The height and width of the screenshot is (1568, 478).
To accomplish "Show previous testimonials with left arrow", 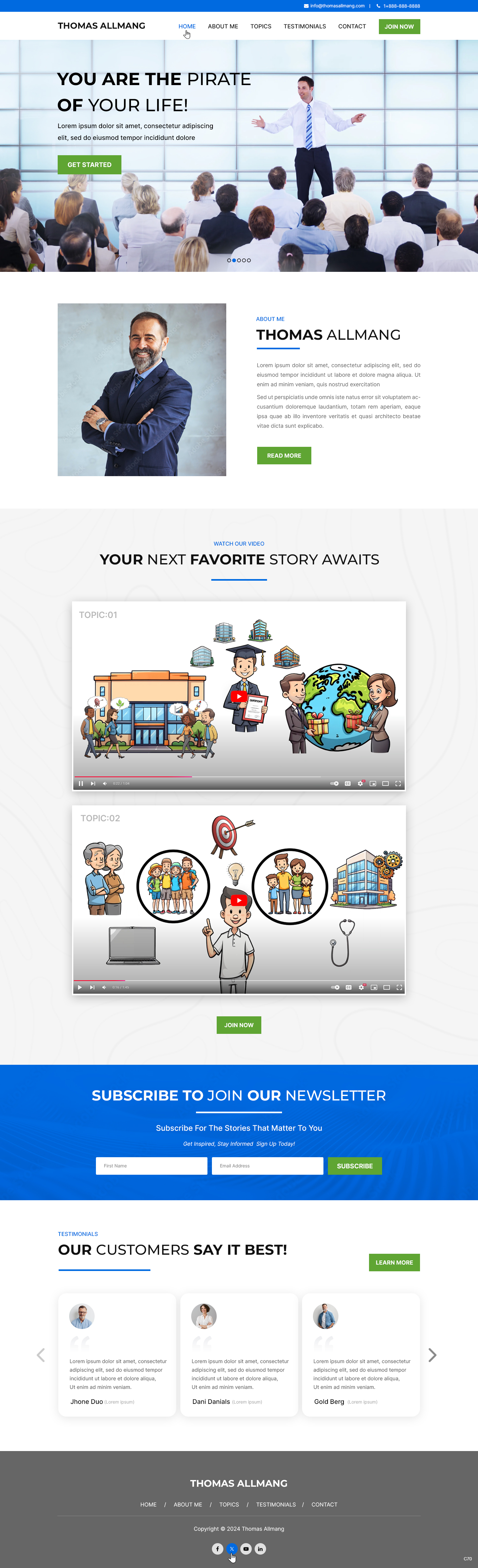I will pos(41,1355).
